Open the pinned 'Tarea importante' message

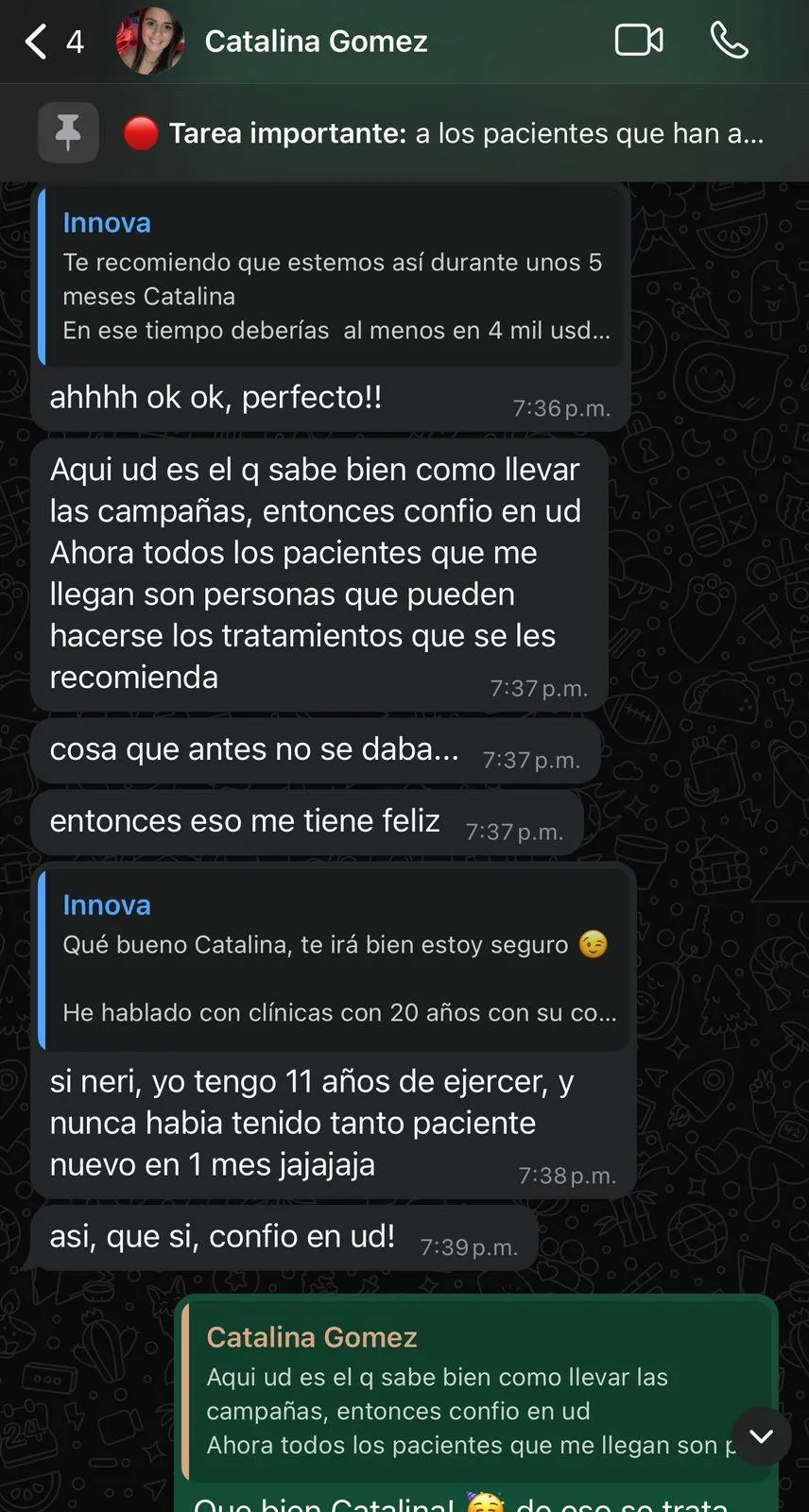(444, 133)
